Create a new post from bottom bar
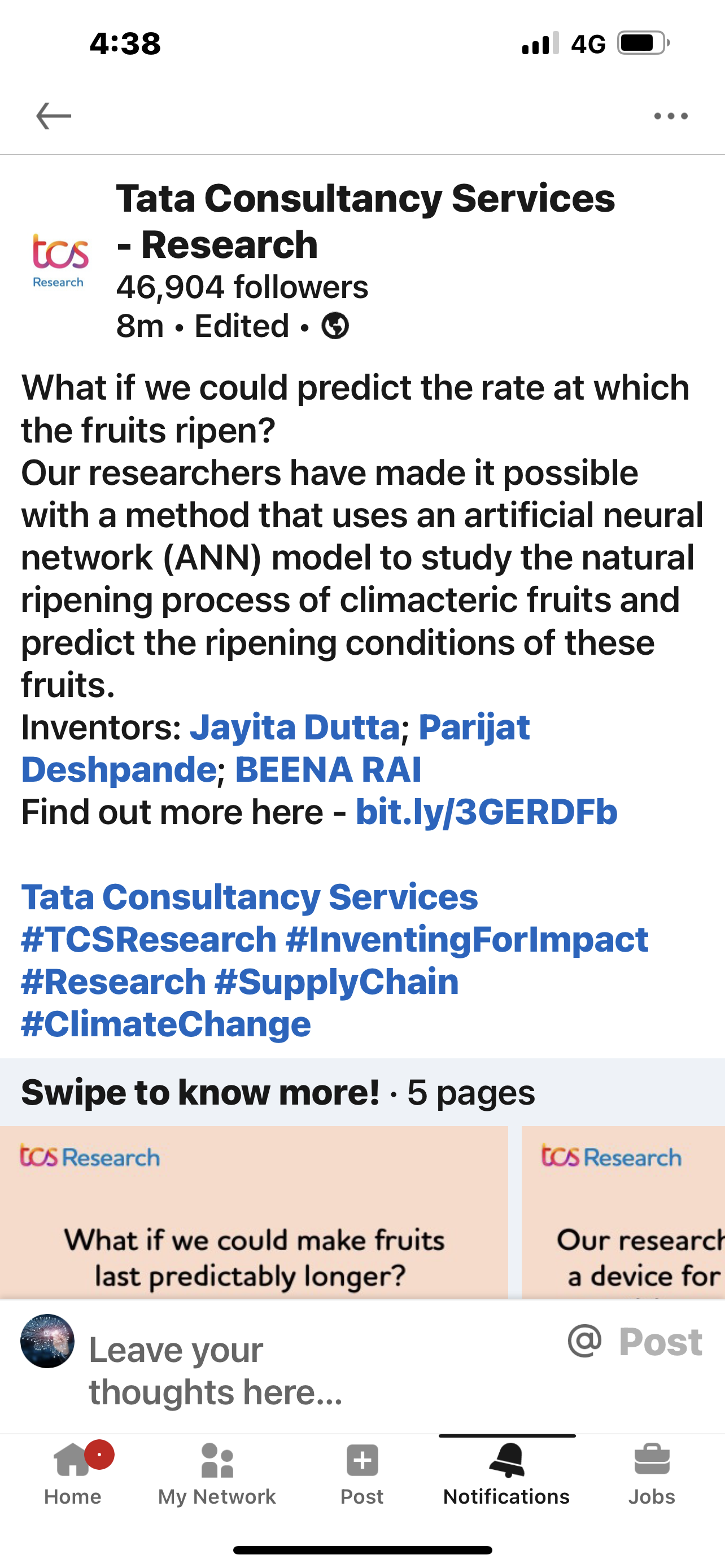This screenshot has height=1568, width=725. coord(361,1473)
